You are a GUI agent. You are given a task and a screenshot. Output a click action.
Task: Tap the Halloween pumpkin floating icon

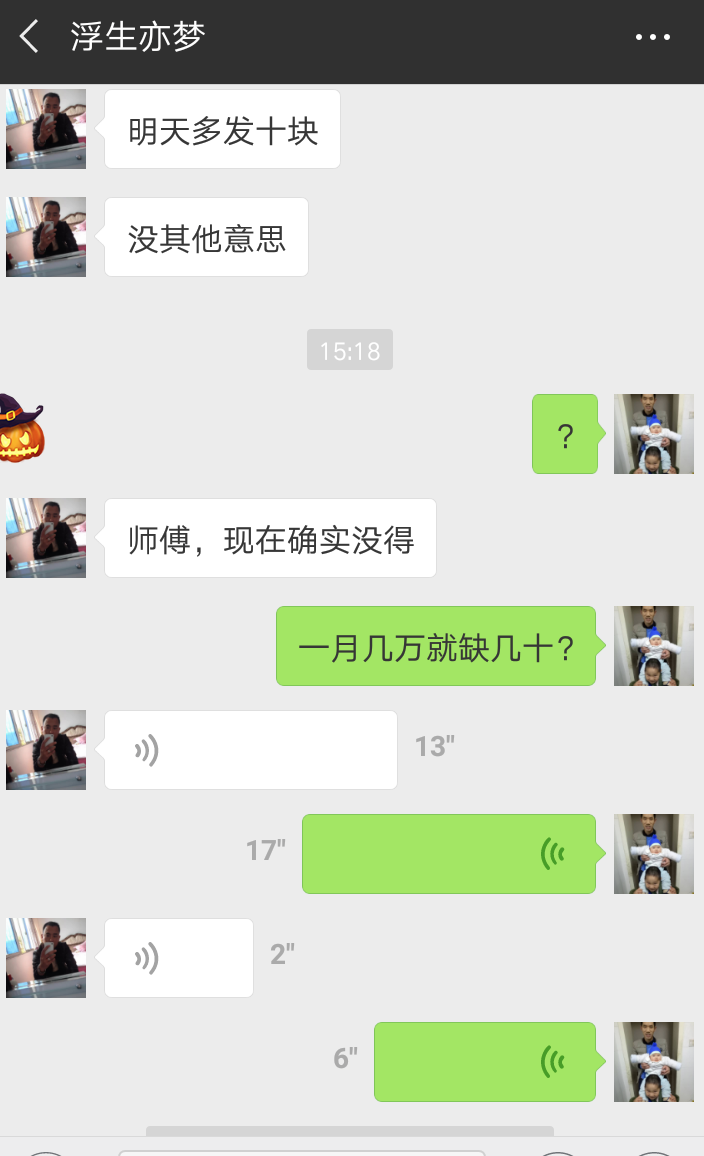(20, 430)
